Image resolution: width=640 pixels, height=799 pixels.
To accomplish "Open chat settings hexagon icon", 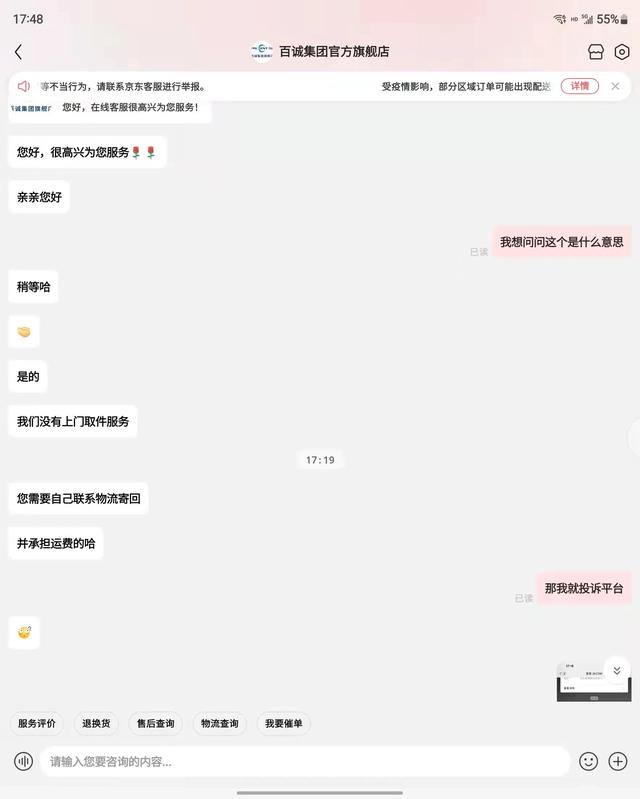I will tap(622, 52).
